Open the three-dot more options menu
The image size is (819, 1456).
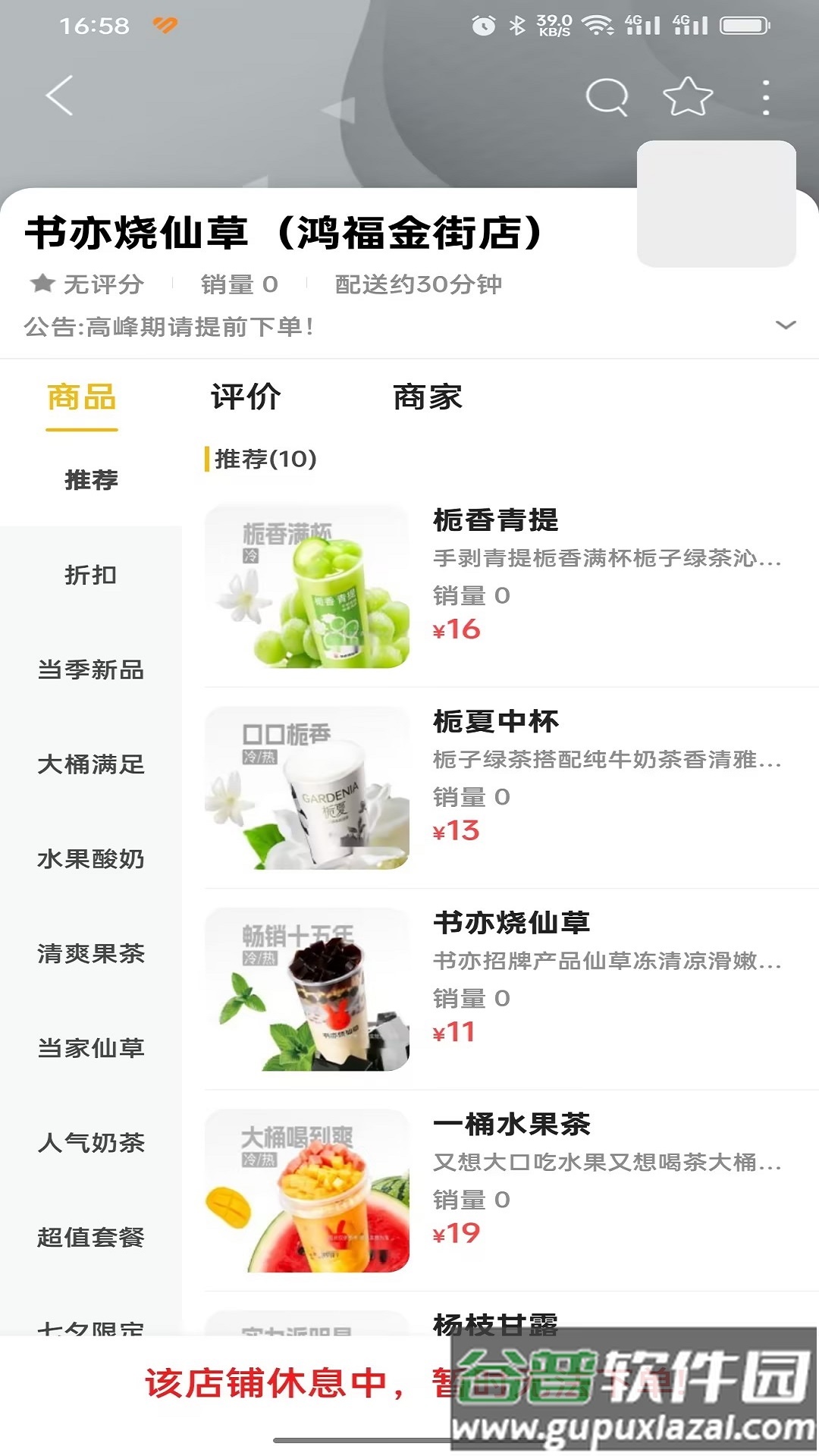tap(764, 96)
